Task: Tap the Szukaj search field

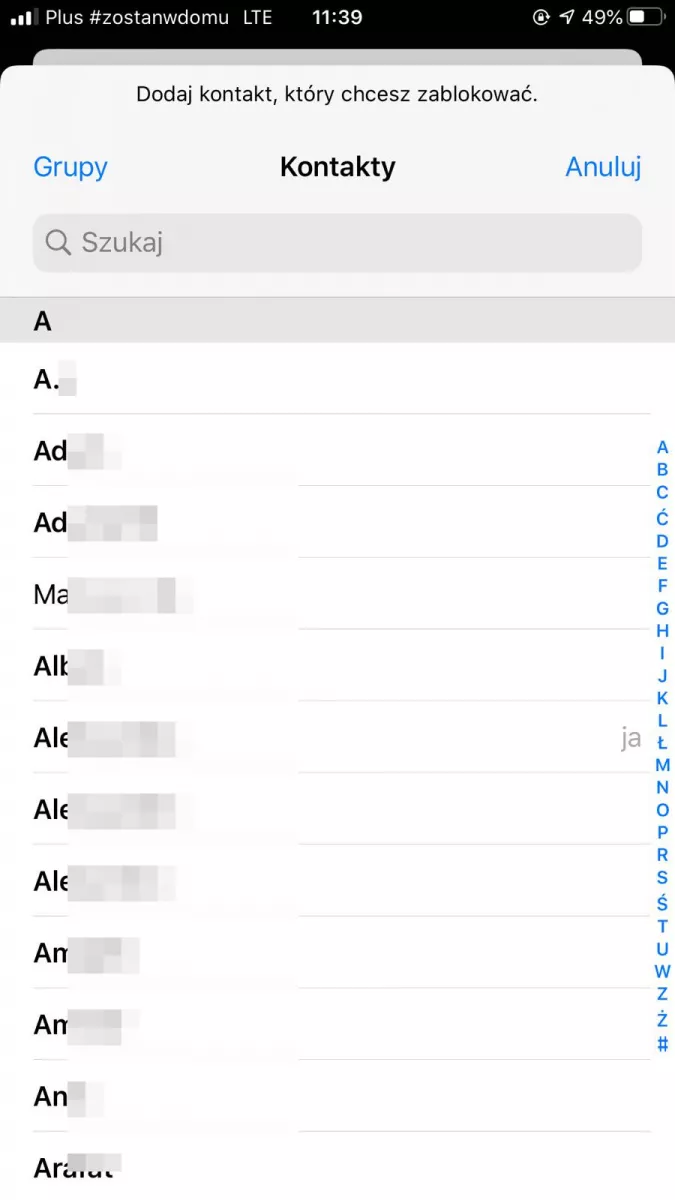Action: pyautogui.click(x=337, y=242)
